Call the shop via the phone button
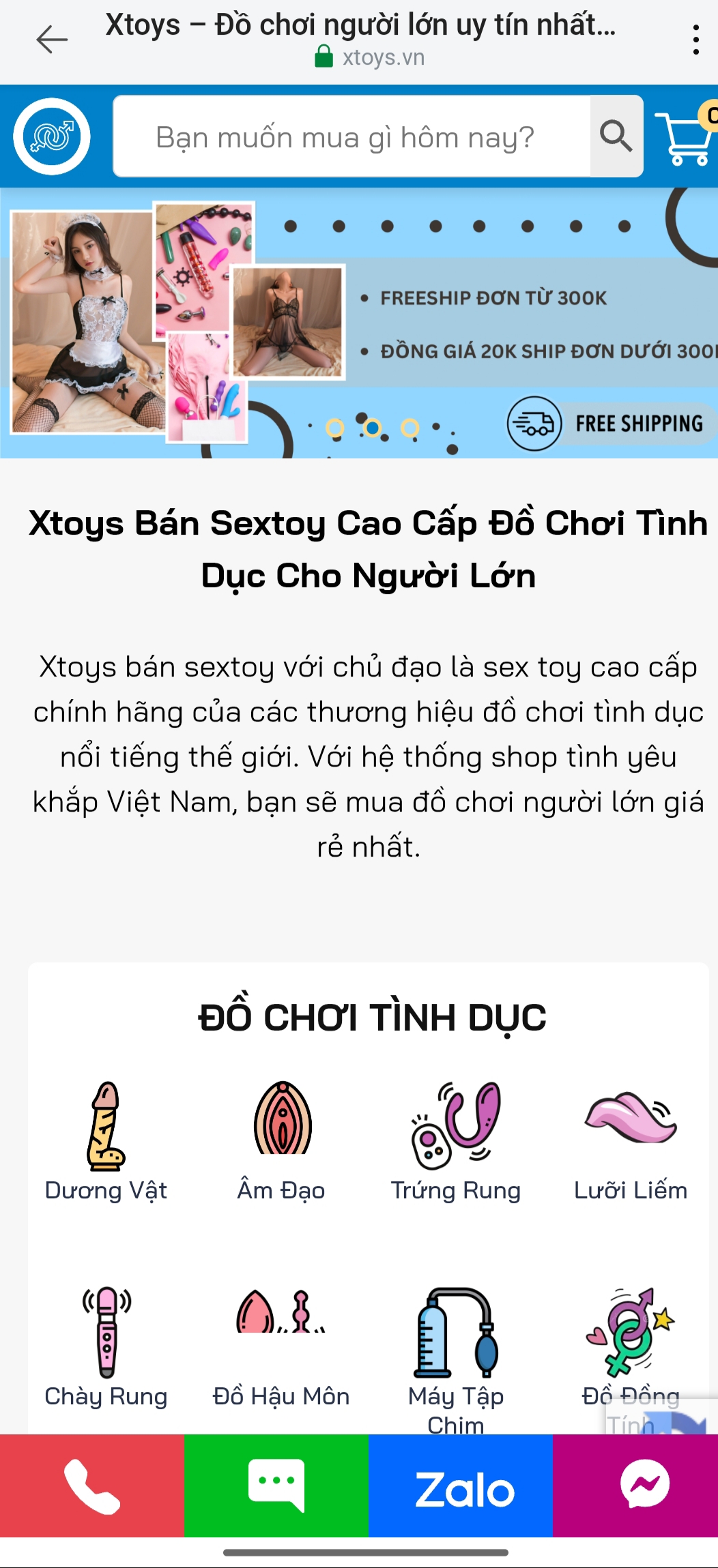This screenshot has width=718, height=1568. [92, 1485]
